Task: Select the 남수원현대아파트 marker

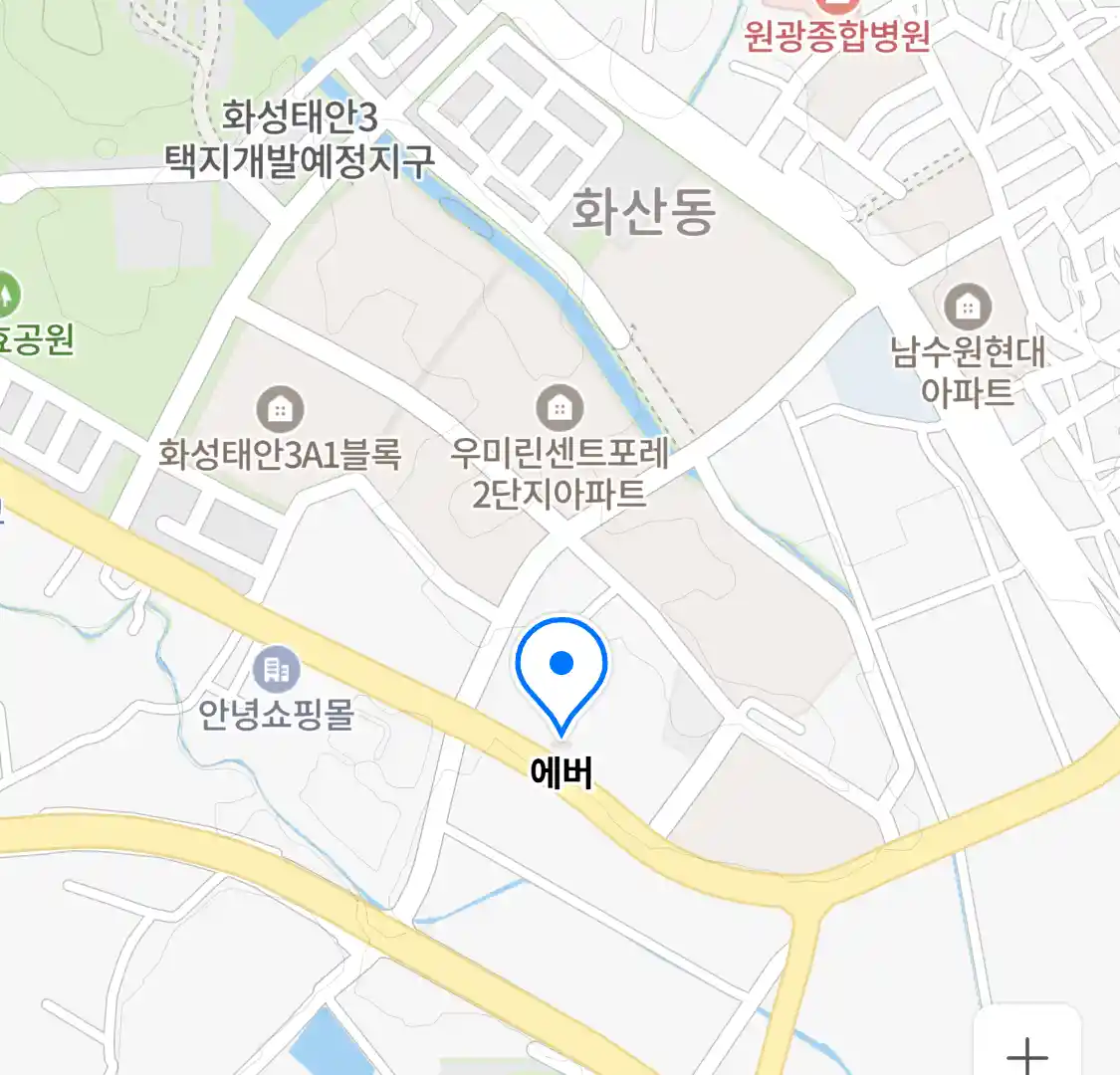Action: 968,307
